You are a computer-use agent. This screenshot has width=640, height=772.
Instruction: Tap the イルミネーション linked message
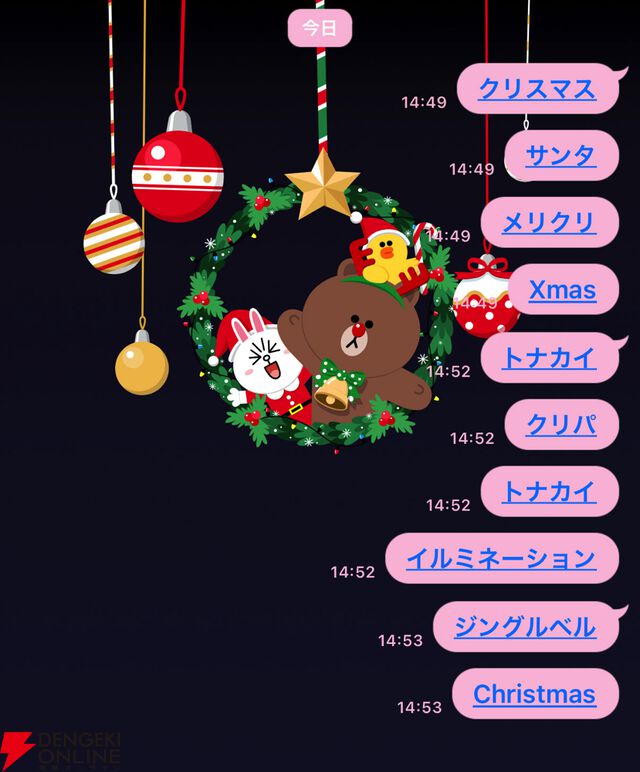tap(501, 559)
